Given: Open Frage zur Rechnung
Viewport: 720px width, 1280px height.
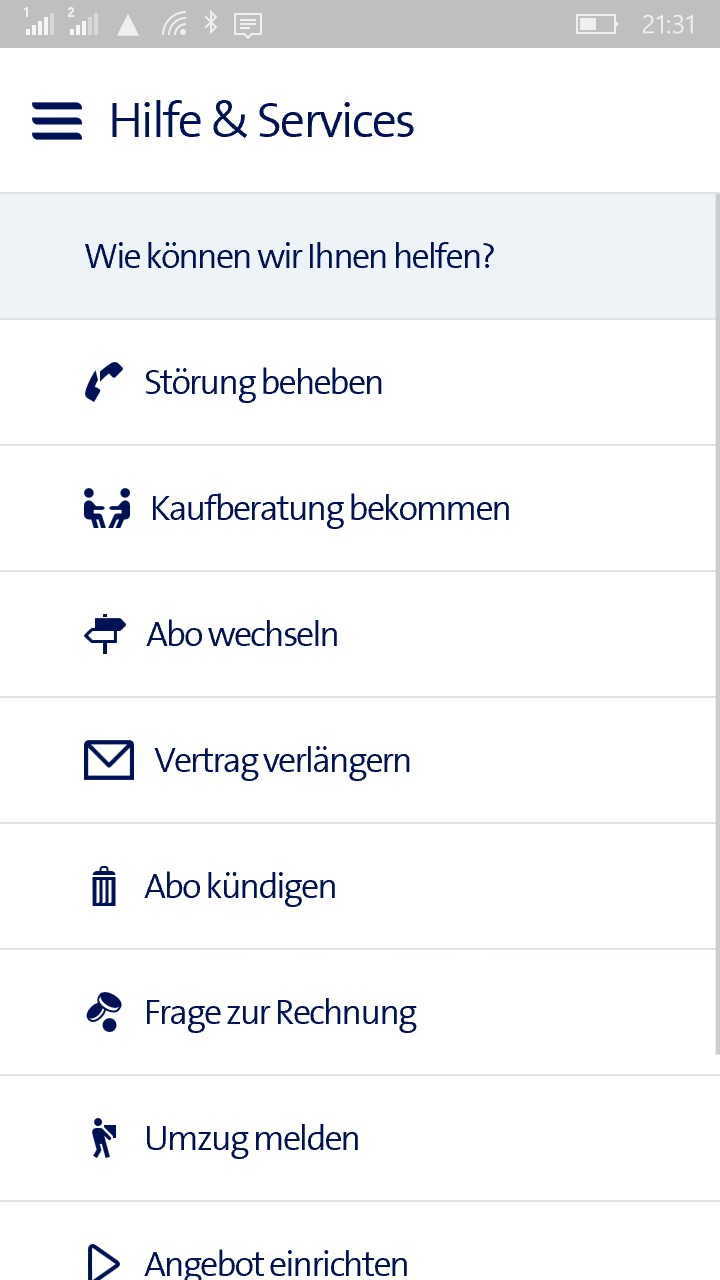Looking at the screenshot, I should tap(358, 1013).
